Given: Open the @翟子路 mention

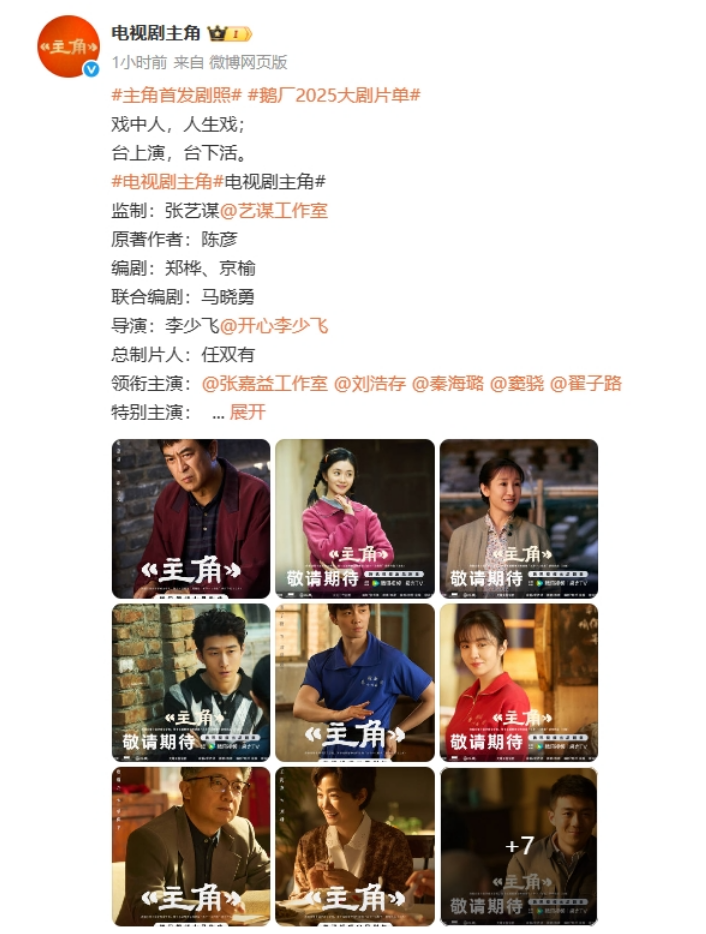Looking at the screenshot, I should pyautogui.click(x=585, y=383).
